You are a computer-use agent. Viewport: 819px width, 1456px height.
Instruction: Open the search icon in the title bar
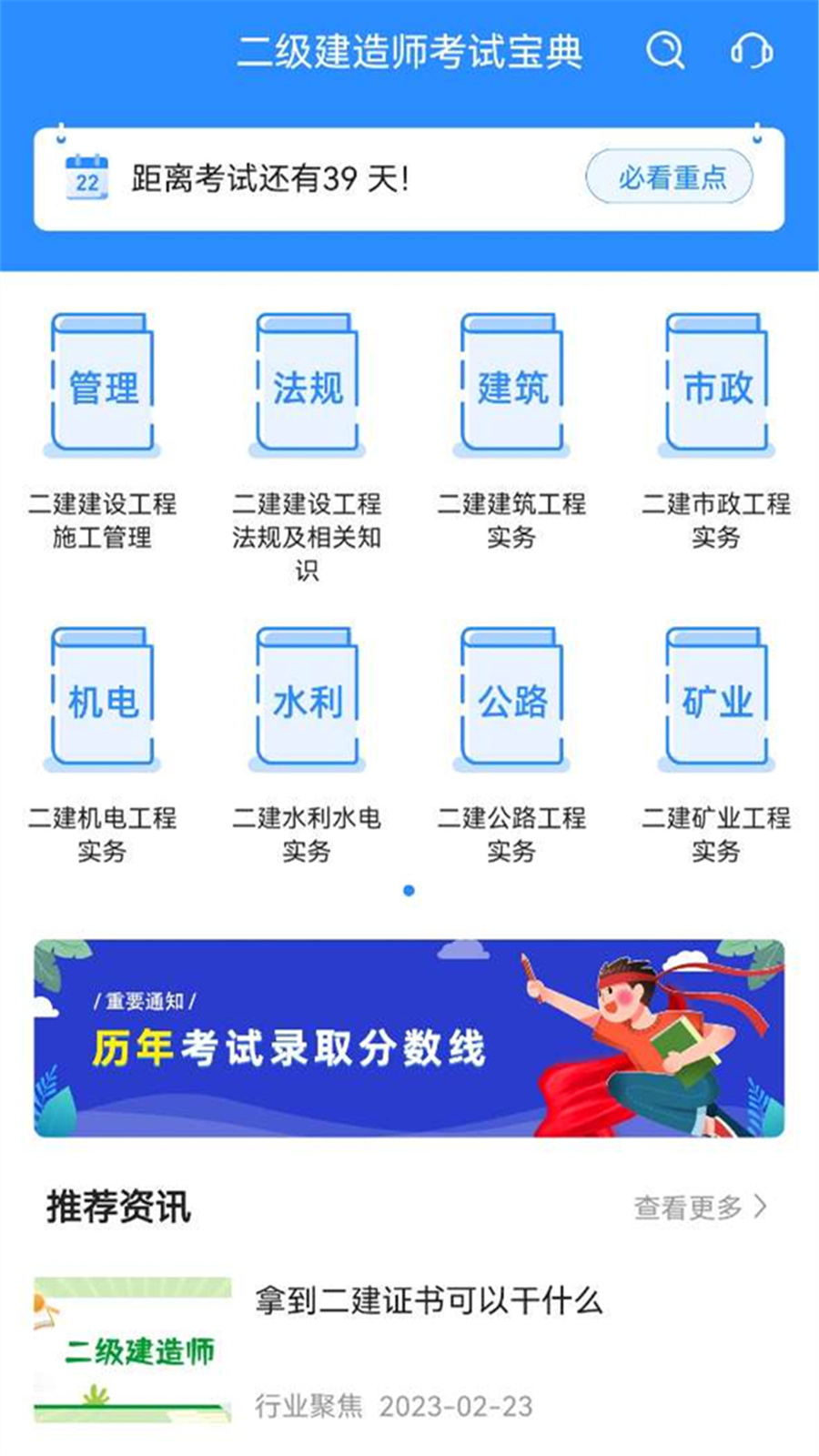pyautogui.click(x=665, y=52)
